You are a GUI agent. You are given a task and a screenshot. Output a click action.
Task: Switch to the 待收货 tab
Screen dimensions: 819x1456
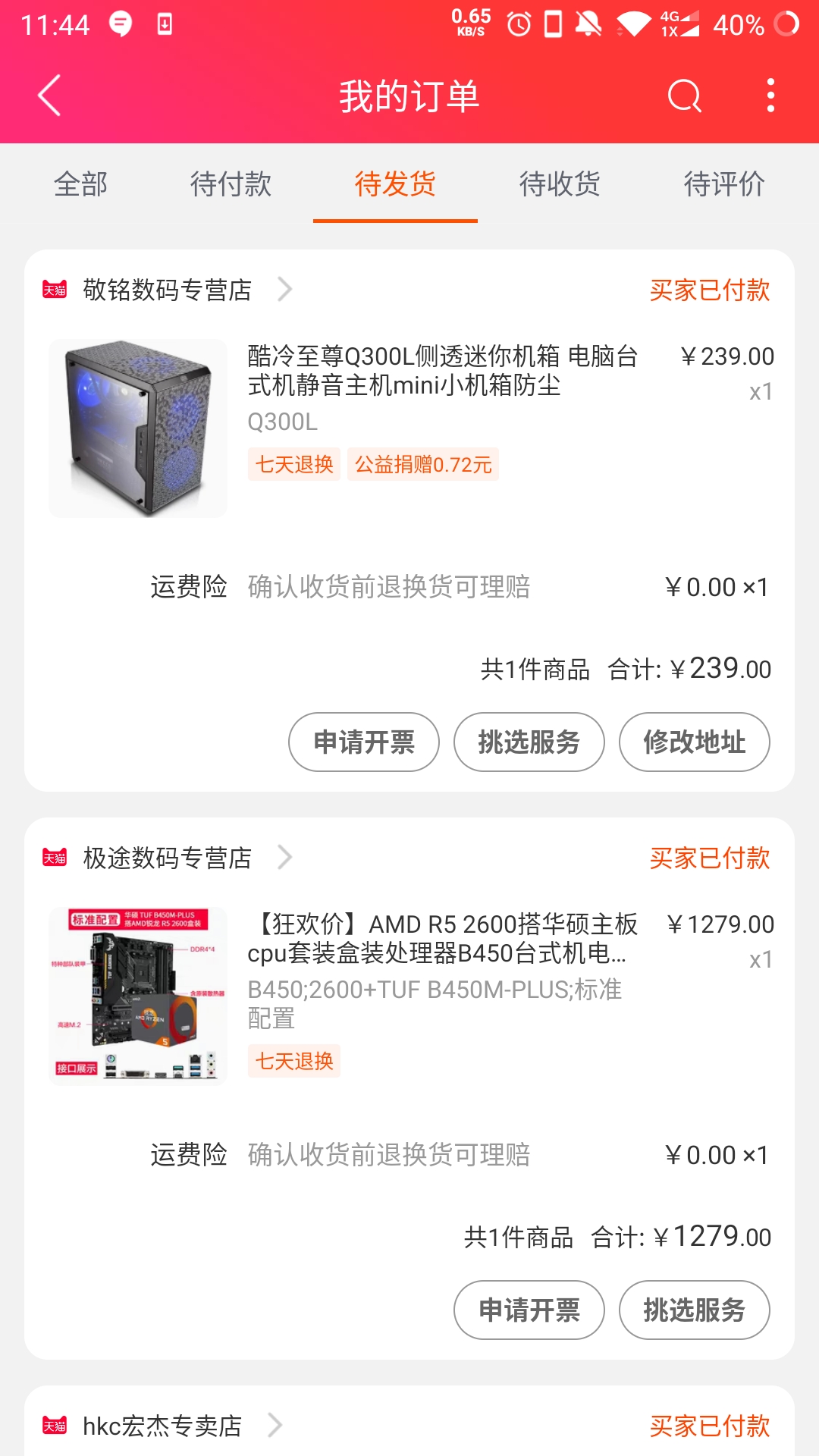tap(560, 184)
